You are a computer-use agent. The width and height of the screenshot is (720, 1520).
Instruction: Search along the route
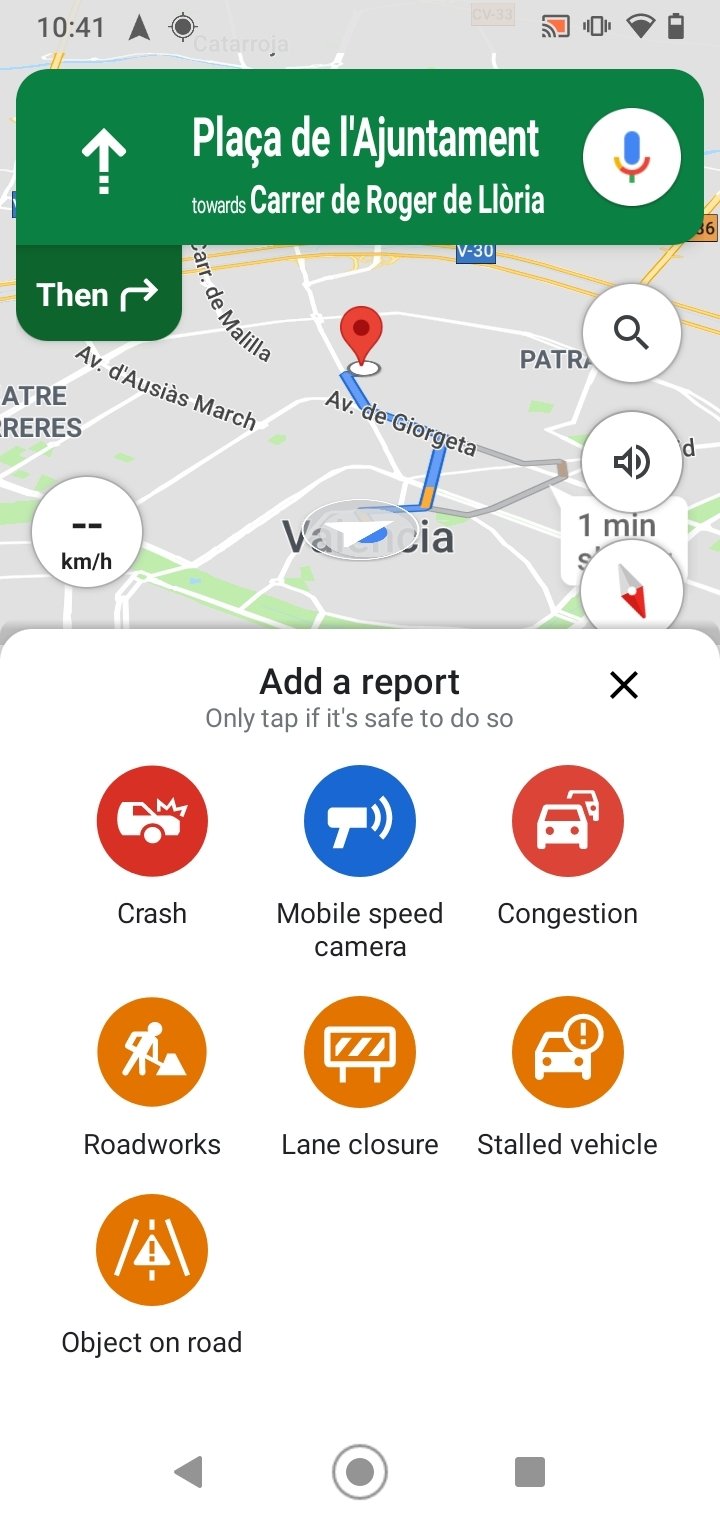tap(631, 332)
